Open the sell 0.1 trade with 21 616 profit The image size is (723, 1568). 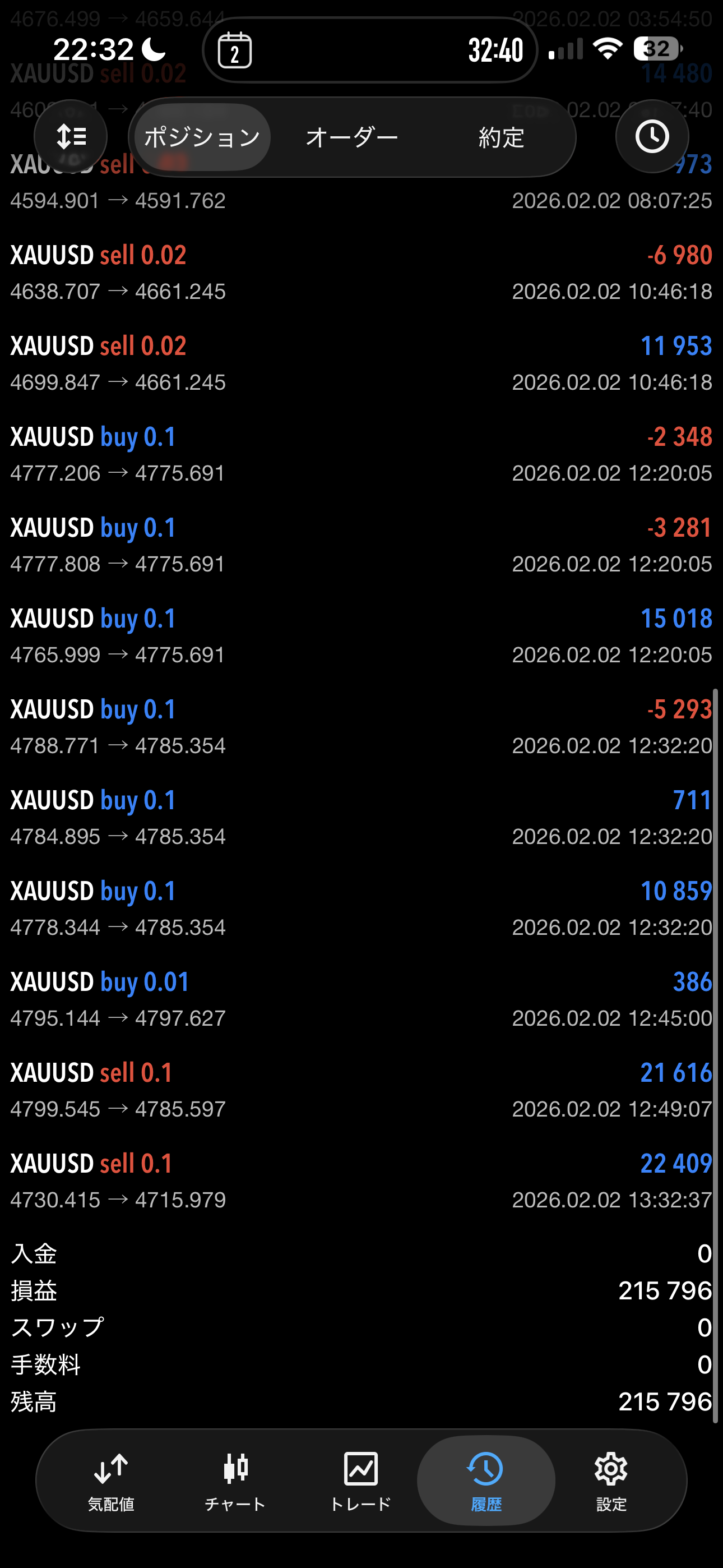361,1090
